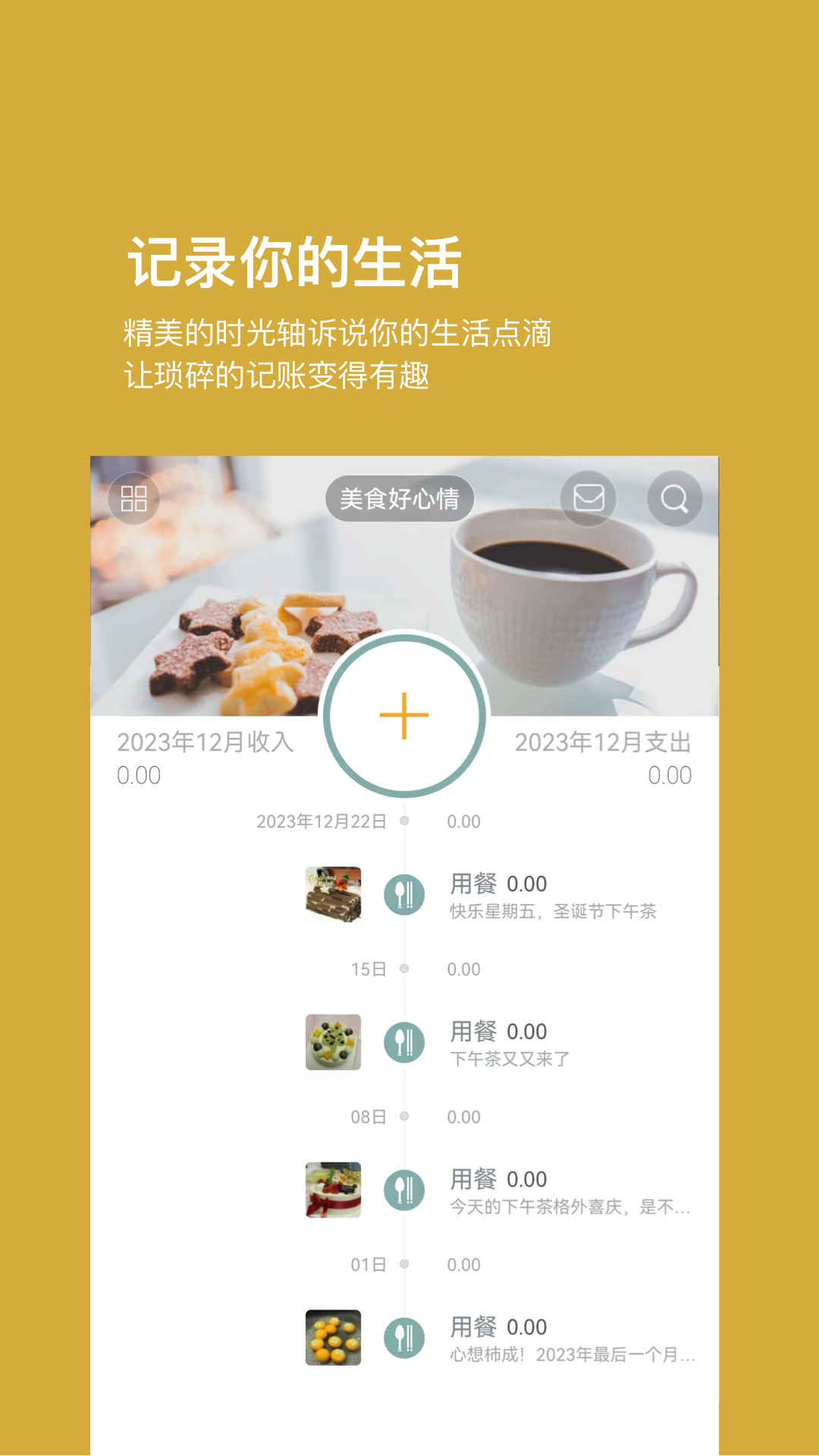Tap the dining icon on the 01日 entry

[404, 1338]
